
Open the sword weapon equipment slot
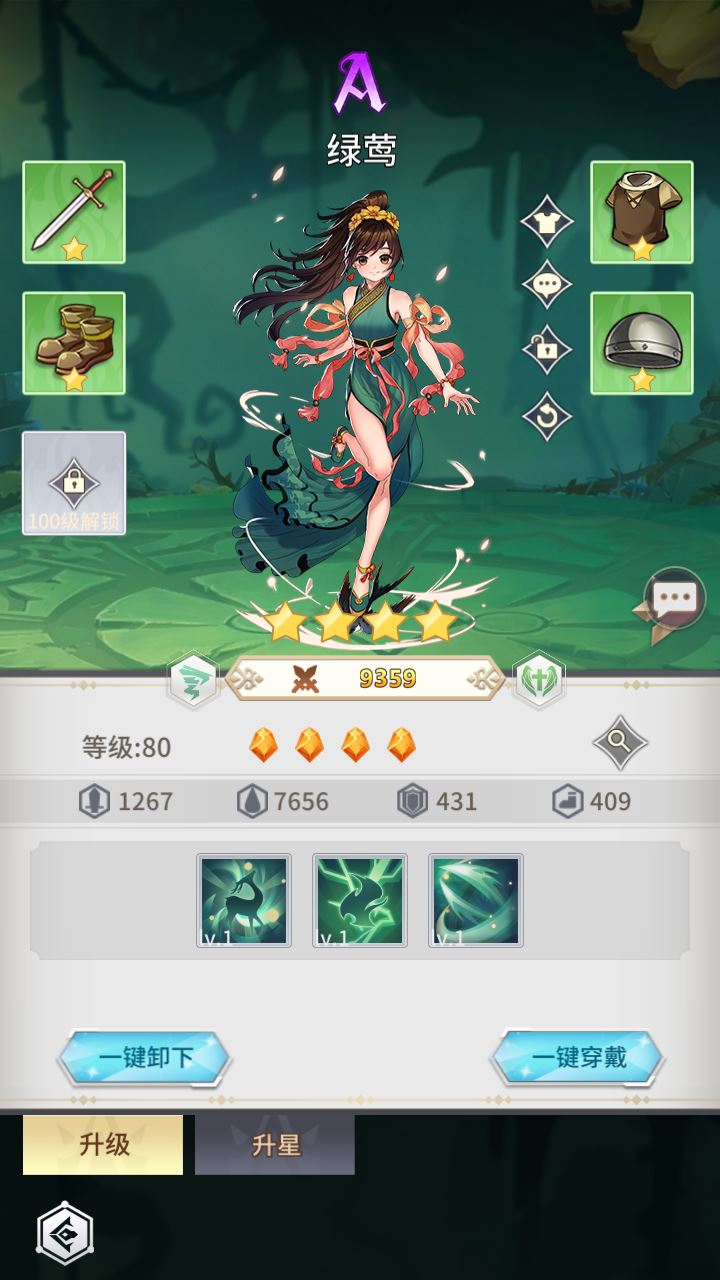click(74, 212)
